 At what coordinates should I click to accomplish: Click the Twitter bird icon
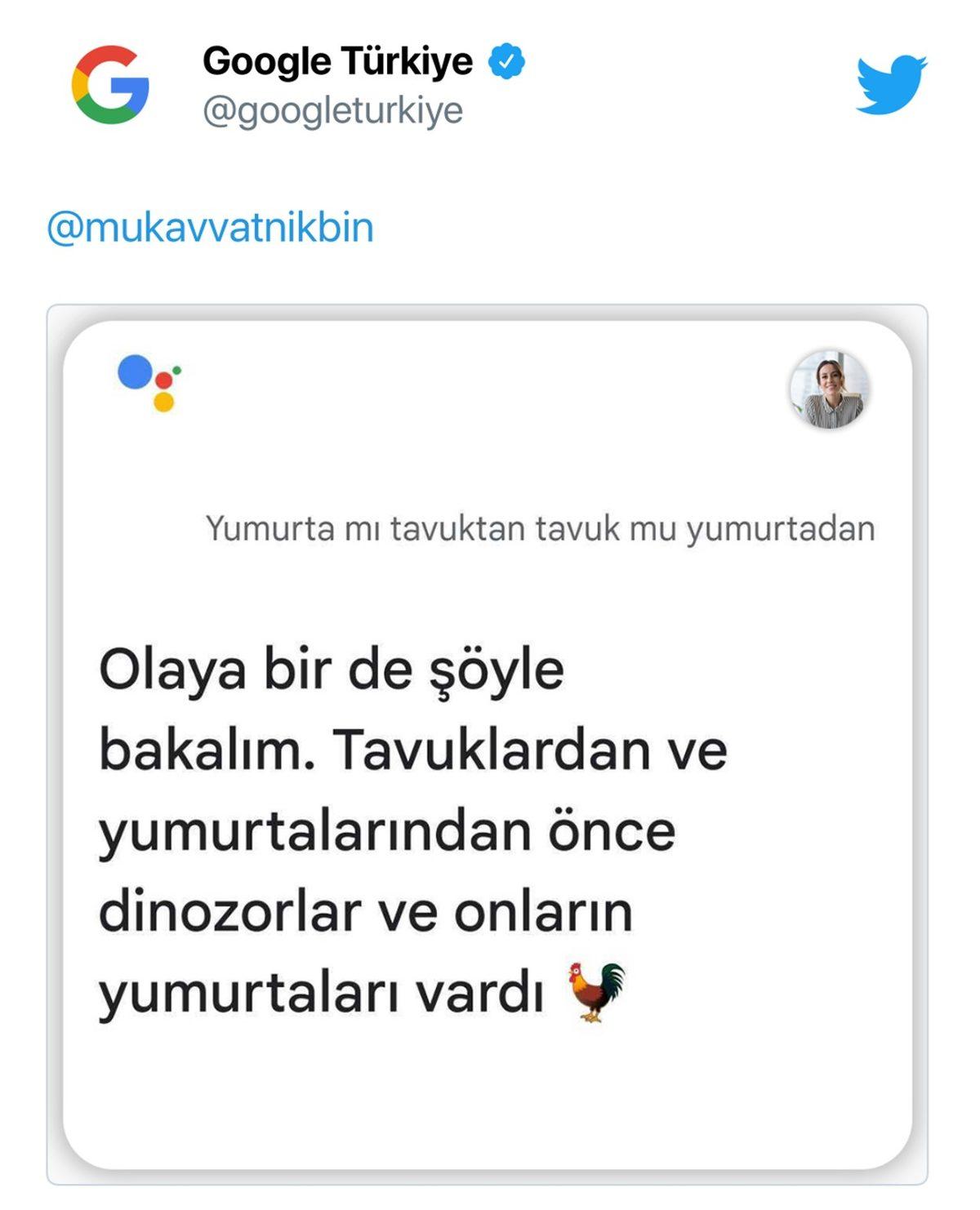coord(889,82)
